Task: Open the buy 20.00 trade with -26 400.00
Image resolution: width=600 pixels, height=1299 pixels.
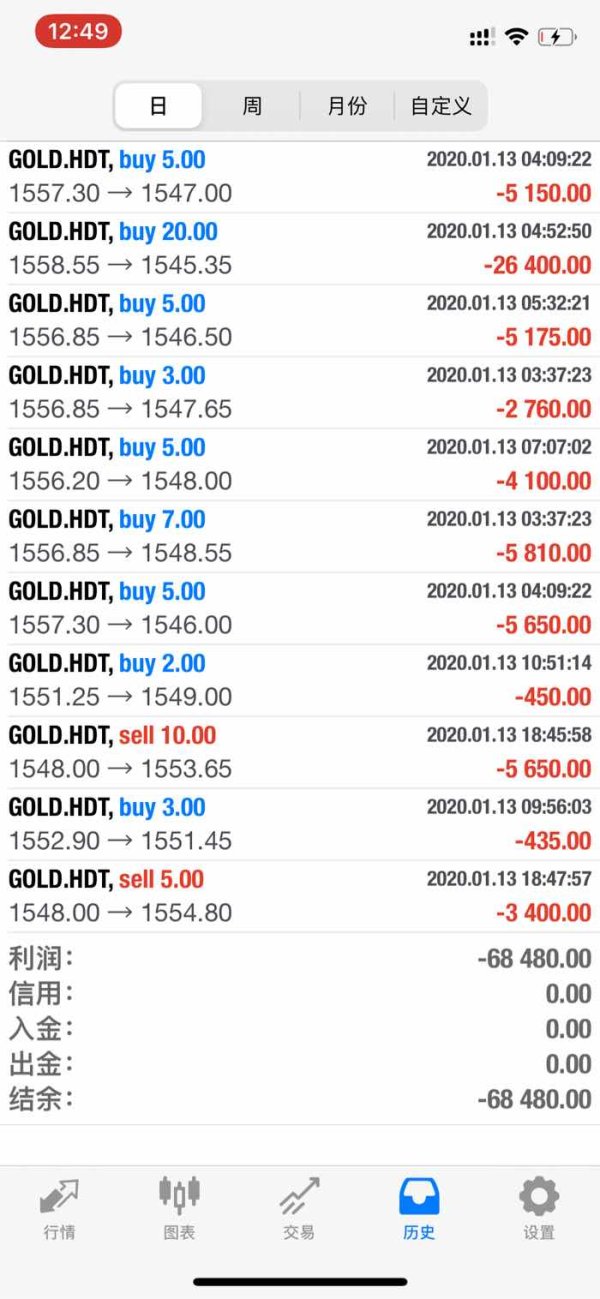Action: (300, 249)
